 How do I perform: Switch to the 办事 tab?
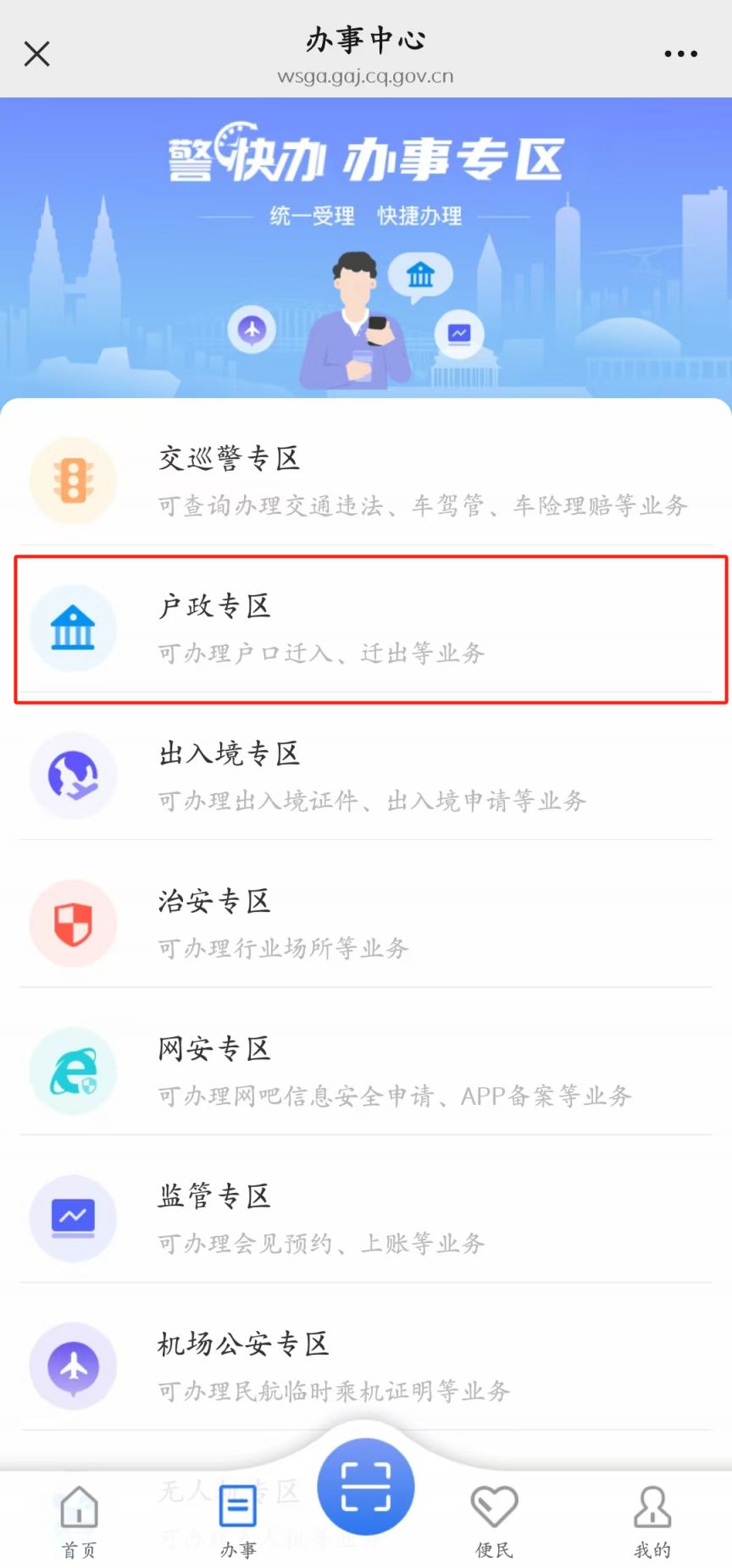(x=238, y=1521)
